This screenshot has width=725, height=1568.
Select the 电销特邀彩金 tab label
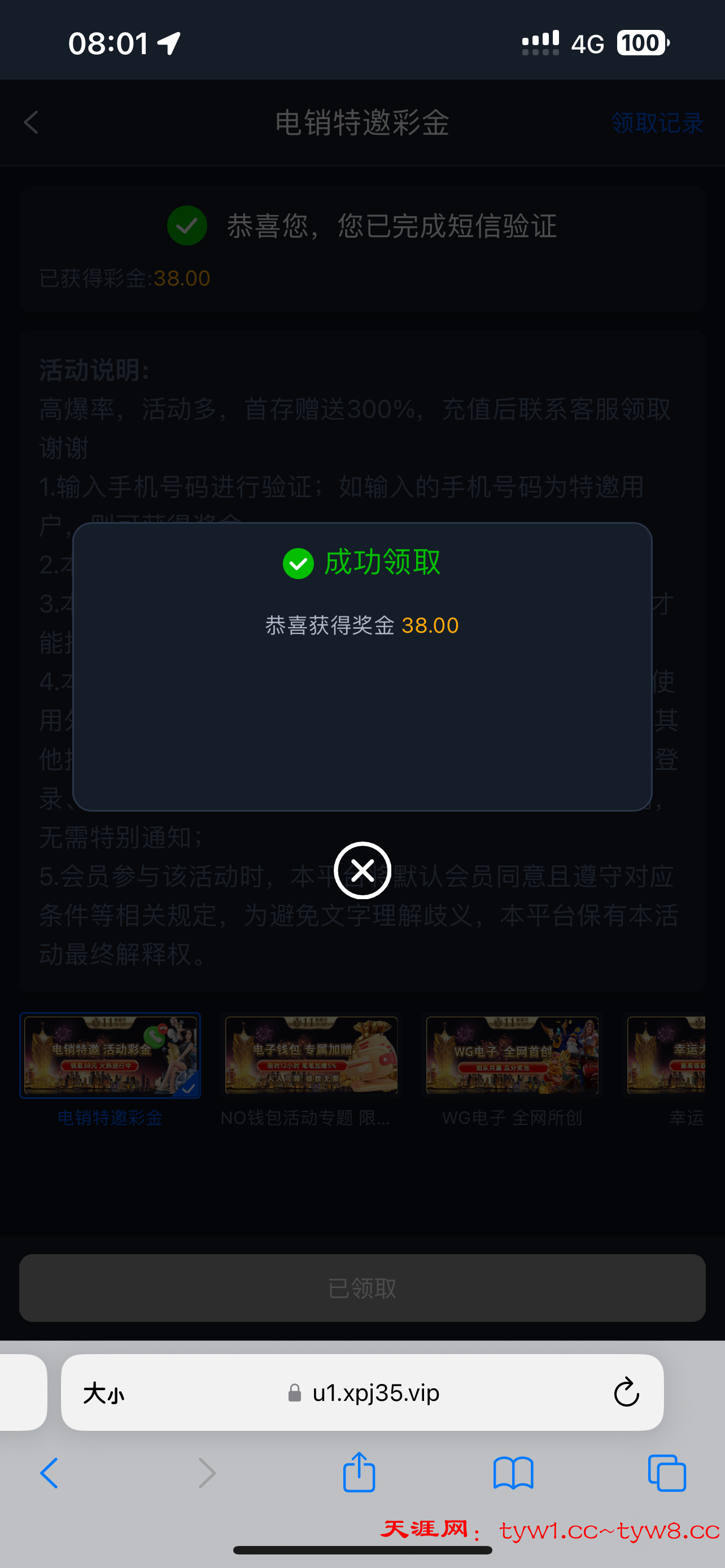tap(110, 1118)
